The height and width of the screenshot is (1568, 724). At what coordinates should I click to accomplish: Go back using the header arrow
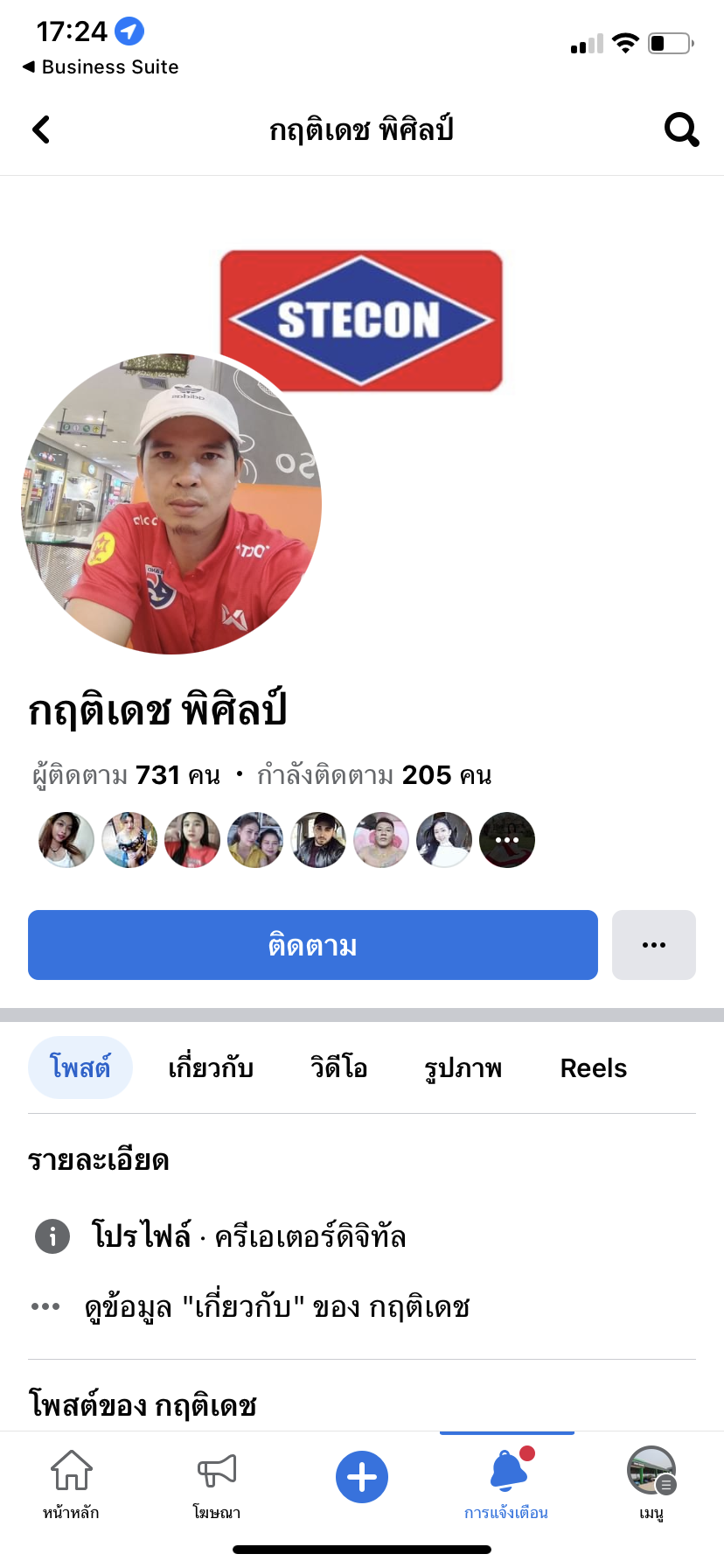41,129
